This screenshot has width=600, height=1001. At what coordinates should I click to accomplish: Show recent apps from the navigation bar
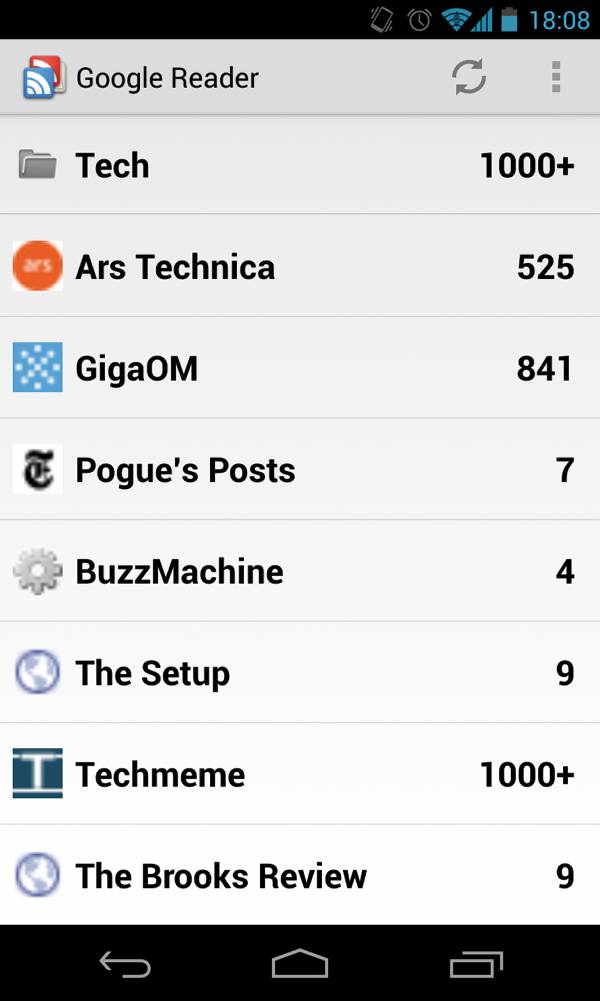click(x=476, y=964)
